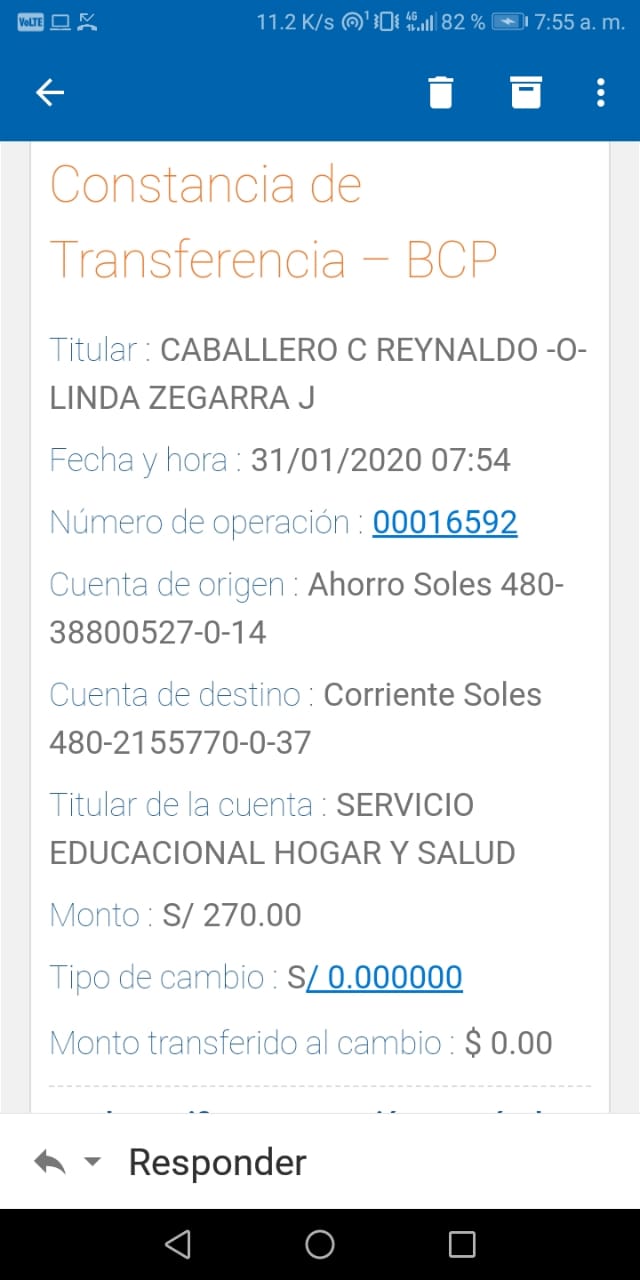Archive this email
Viewport: 640px width, 1280px height.
[526, 92]
